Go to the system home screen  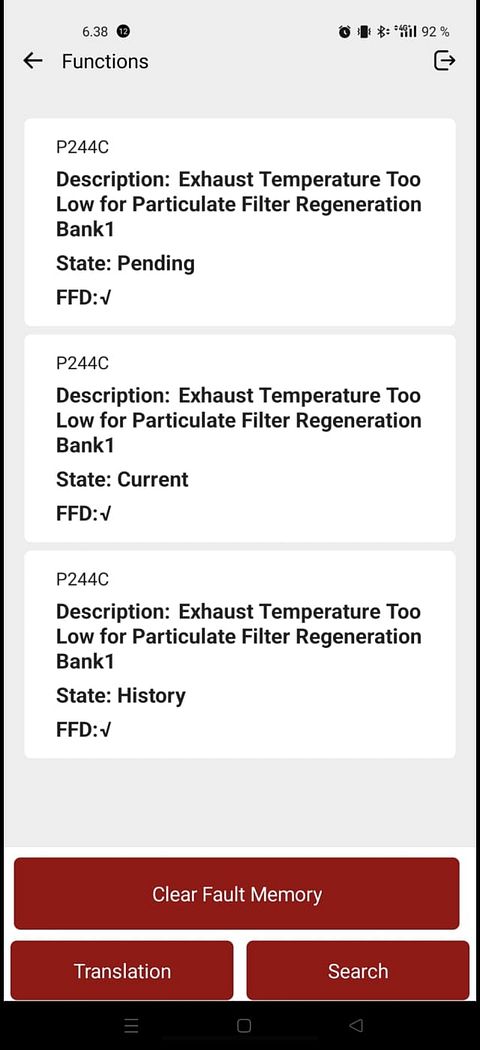(x=244, y=1025)
